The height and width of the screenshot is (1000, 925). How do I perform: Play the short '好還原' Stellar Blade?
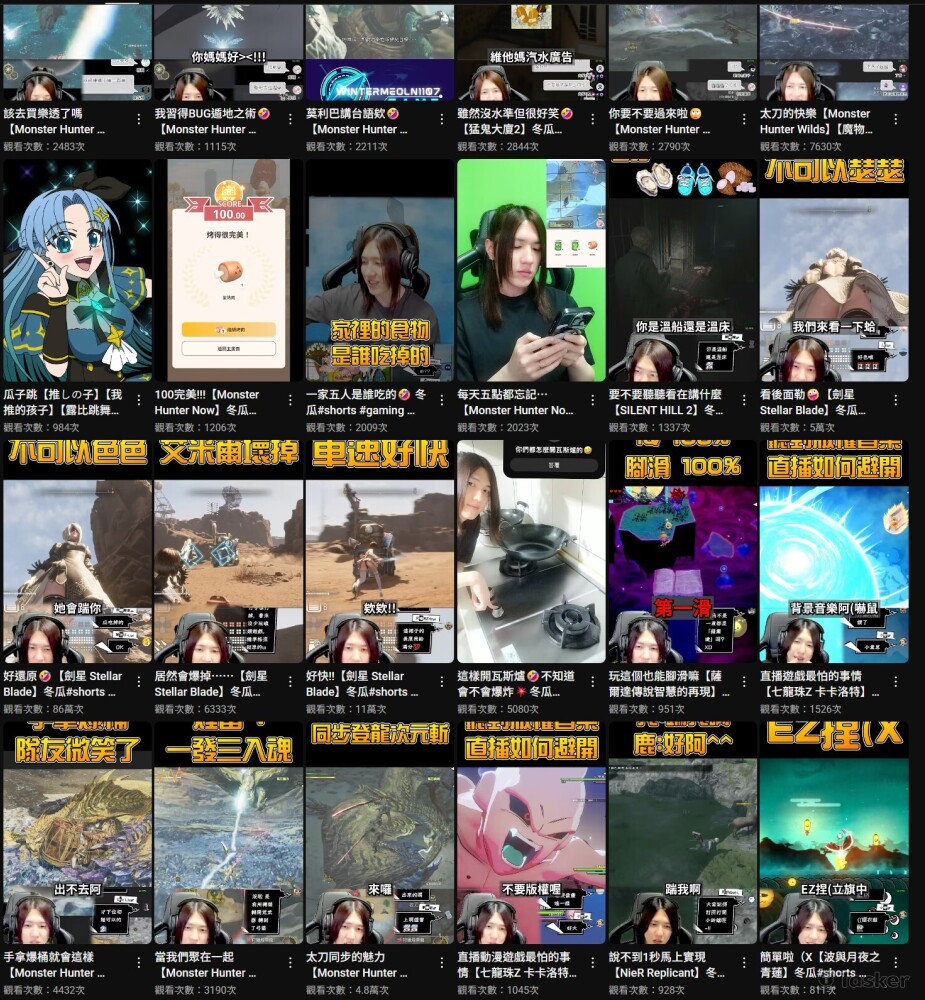77,552
